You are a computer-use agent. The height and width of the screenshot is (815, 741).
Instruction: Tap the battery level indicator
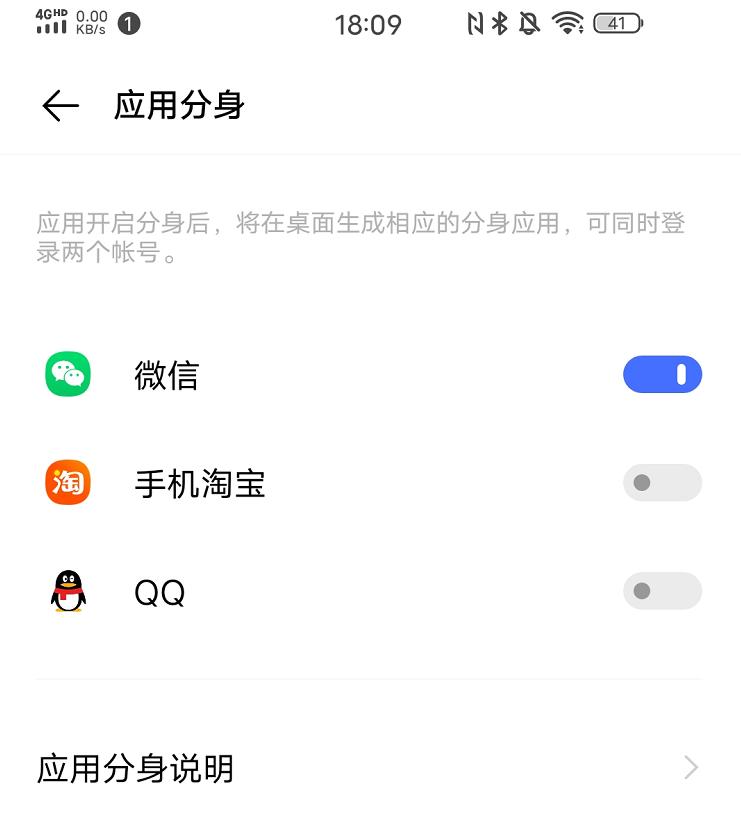coord(616,22)
